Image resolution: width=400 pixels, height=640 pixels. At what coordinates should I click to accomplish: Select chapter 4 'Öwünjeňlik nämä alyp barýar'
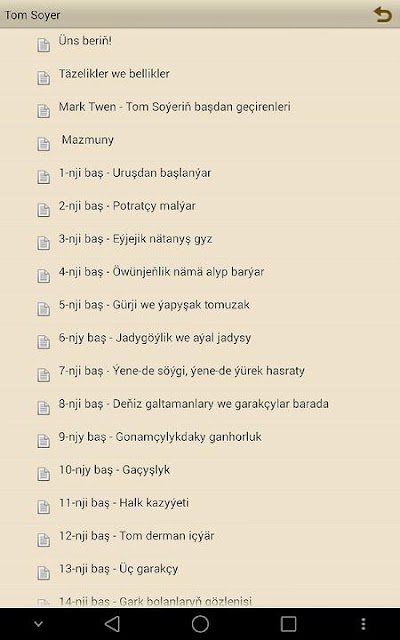pos(200,272)
